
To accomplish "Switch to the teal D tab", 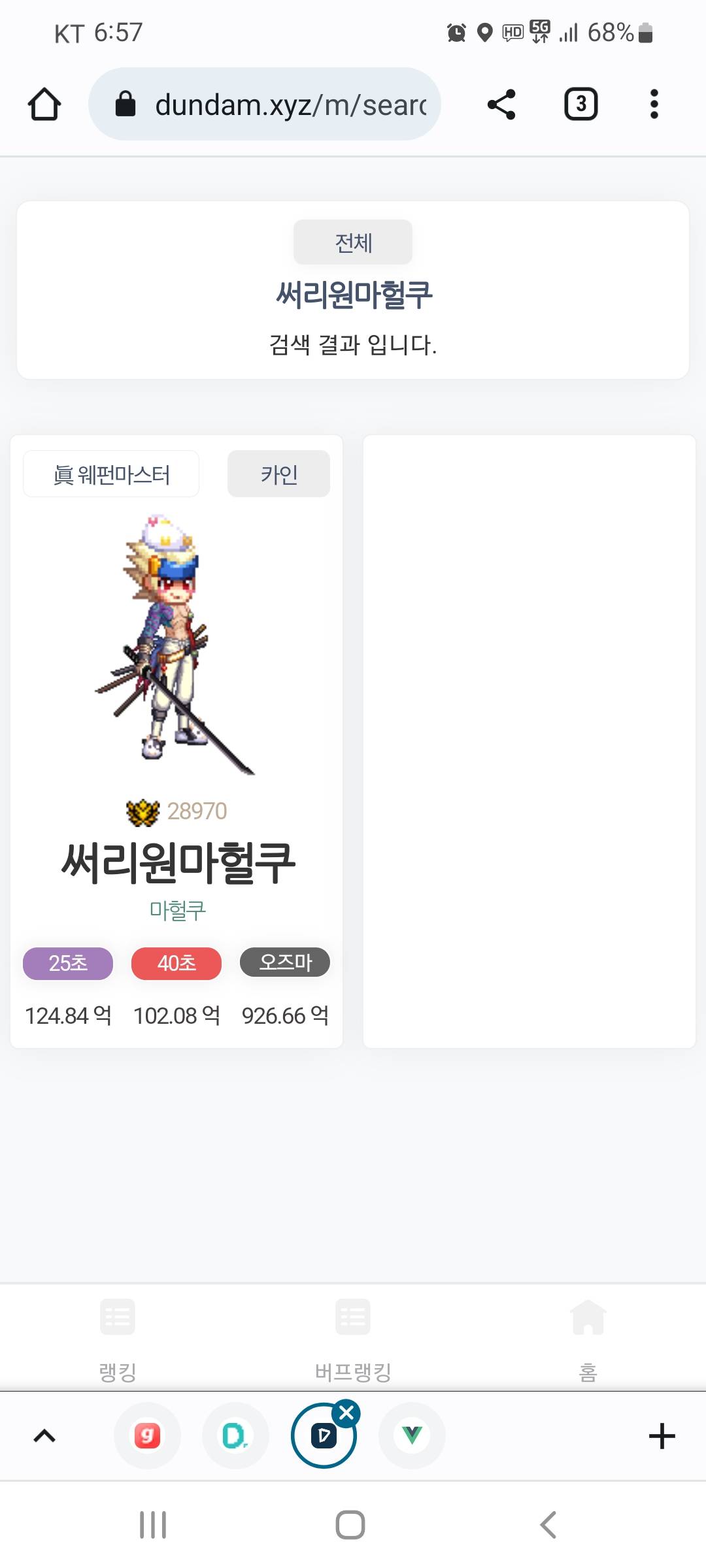I will 235,1436.
